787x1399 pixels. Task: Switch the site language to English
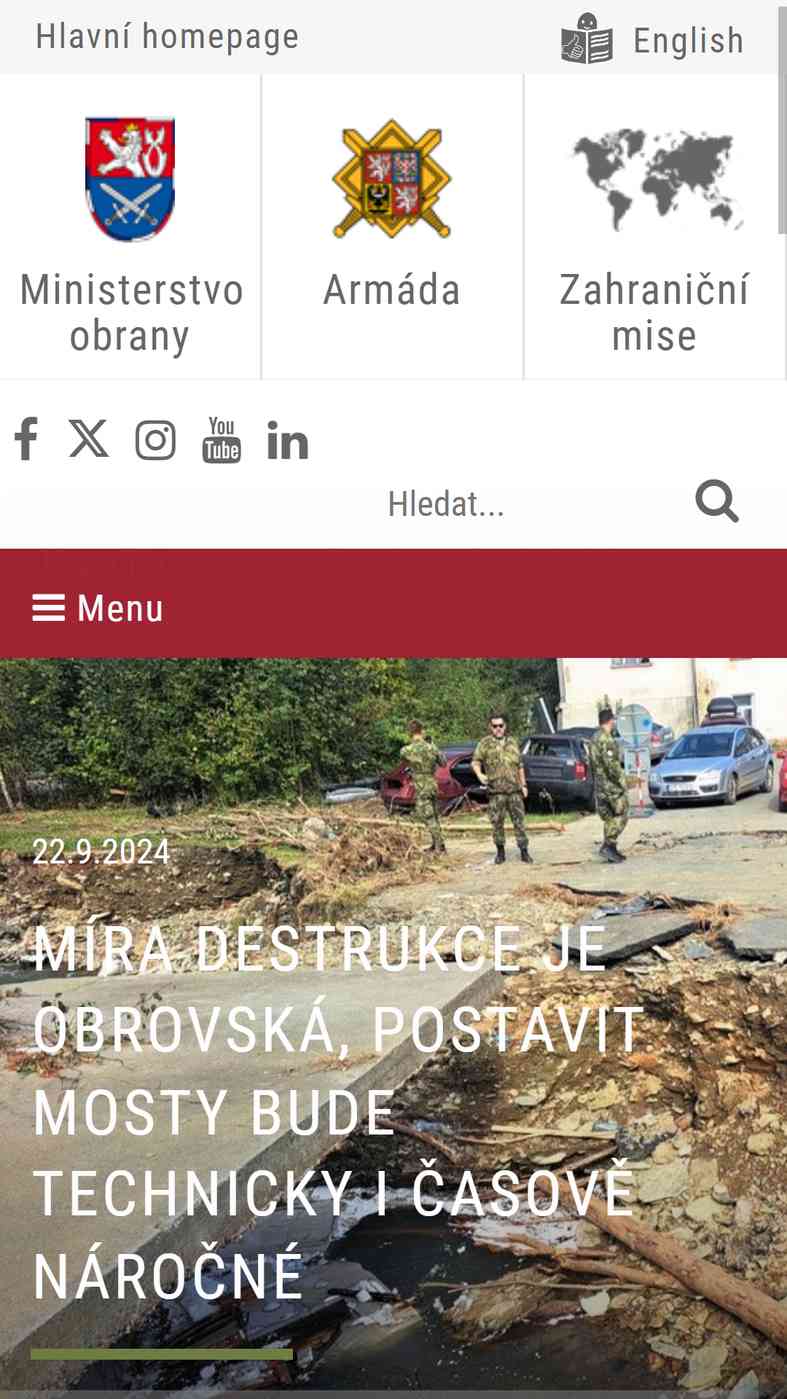pos(652,40)
